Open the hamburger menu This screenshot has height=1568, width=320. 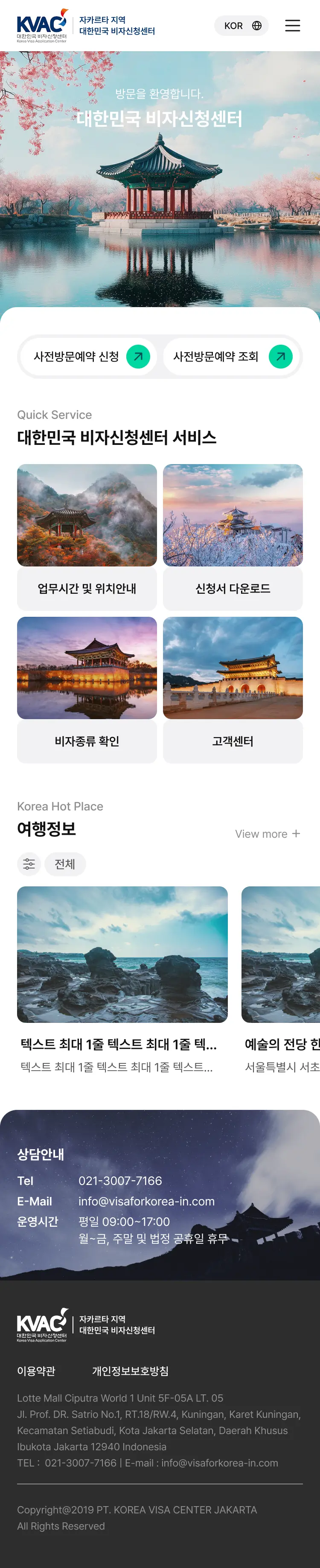coord(293,26)
